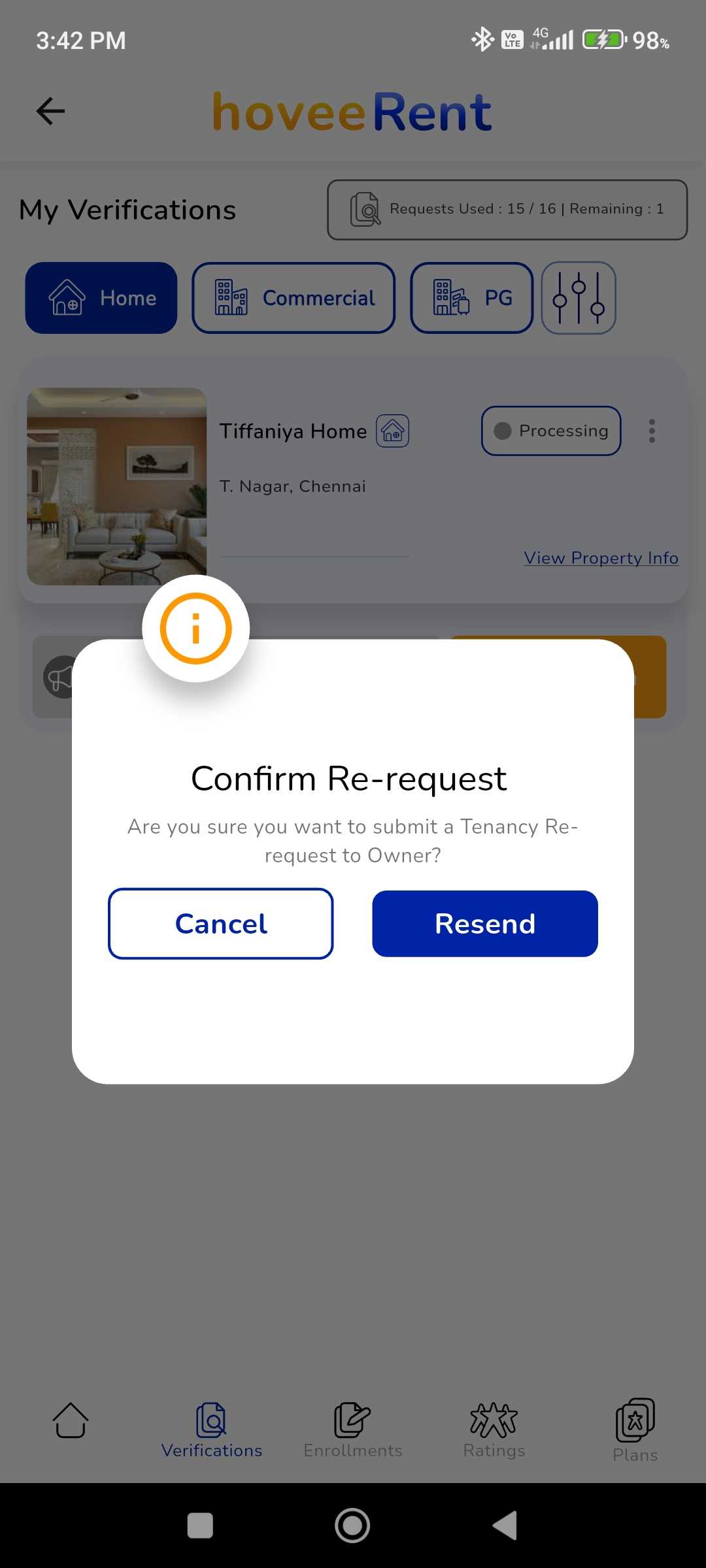Open View Property Info link
This screenshot has height=1568, width=706.
(601, 558)
